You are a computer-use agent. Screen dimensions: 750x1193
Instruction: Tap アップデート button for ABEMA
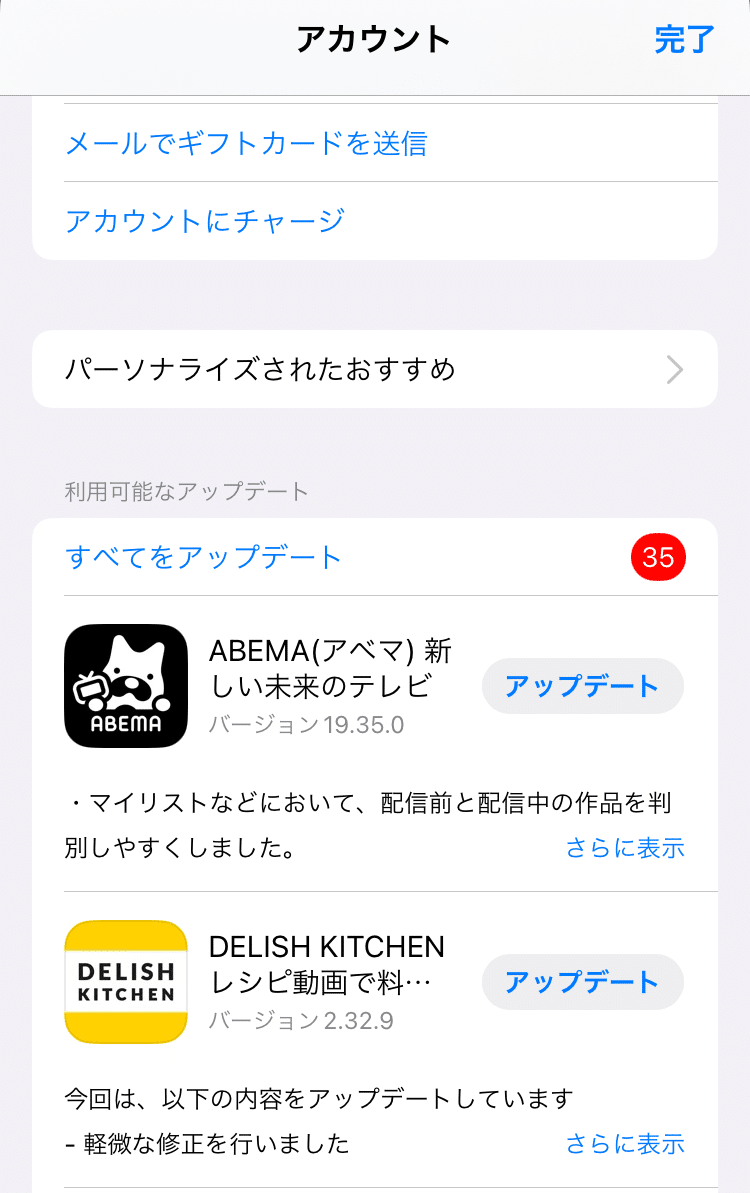pyautogui.click(x=582, y=686)
